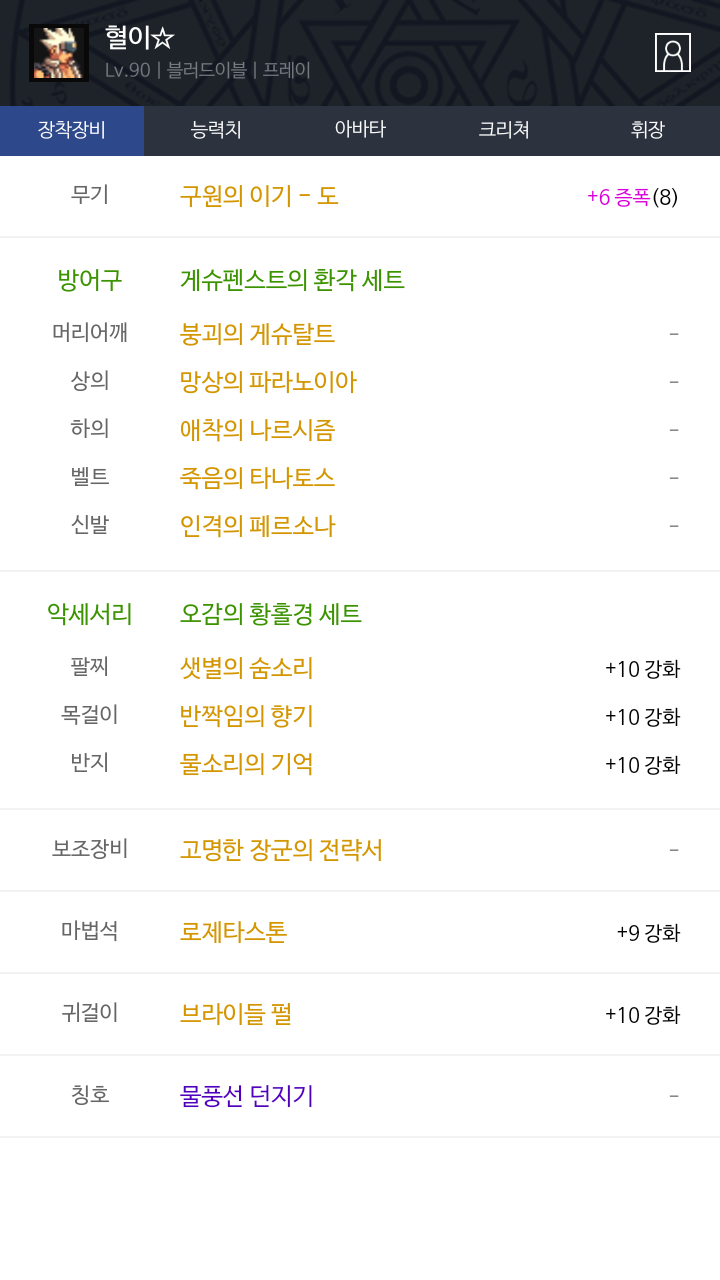Image resolution: width=720 pixels, height=1280 pixels.
Task: View 애착의 나르시즘 item
Action: 257,430
